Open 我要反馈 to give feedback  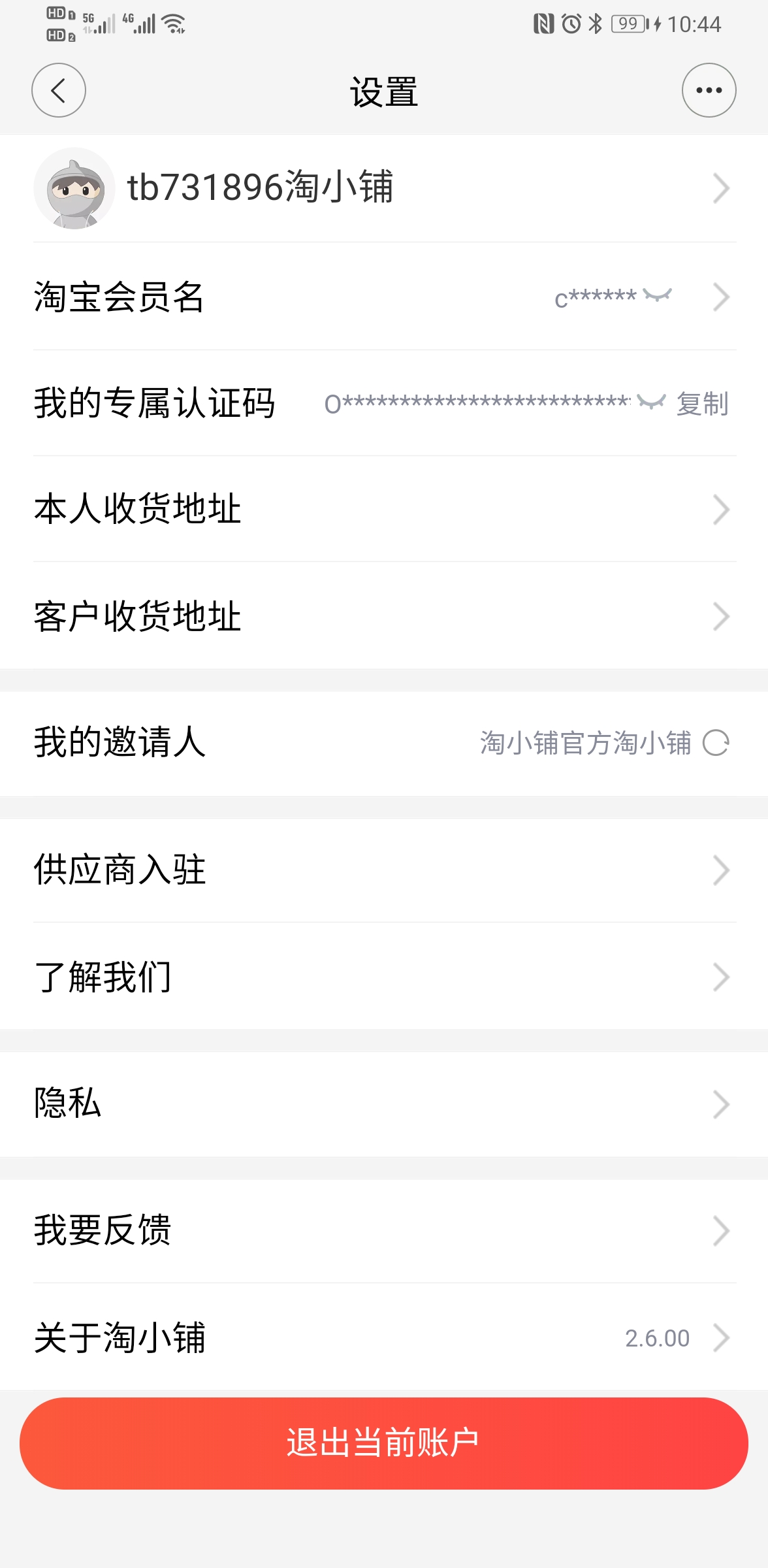point(384,1231)
